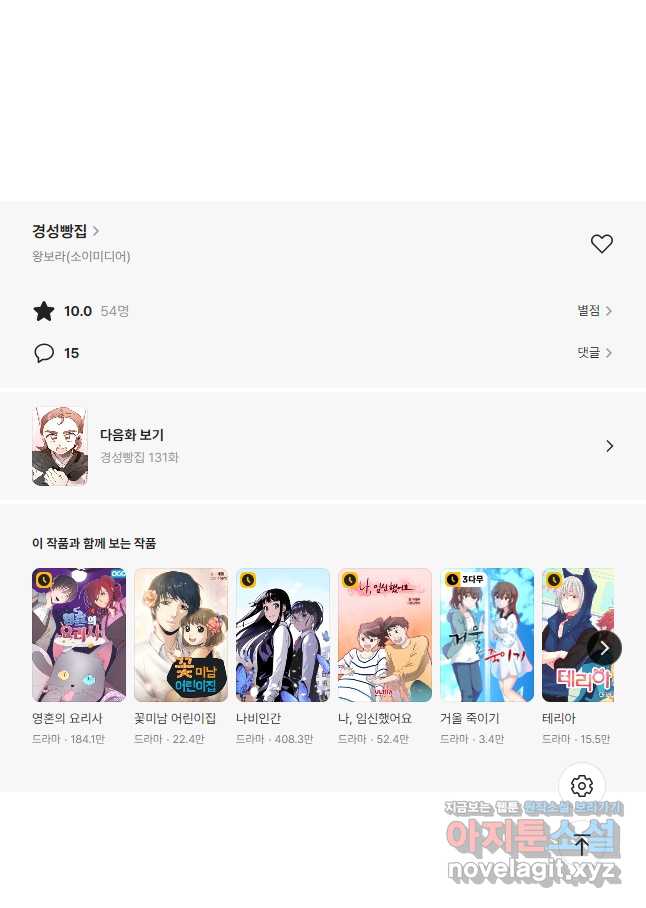Image resolution: width=646 pixels, height=908 pixels.
Task: Open the 별점 rating page
Action: 594,311
